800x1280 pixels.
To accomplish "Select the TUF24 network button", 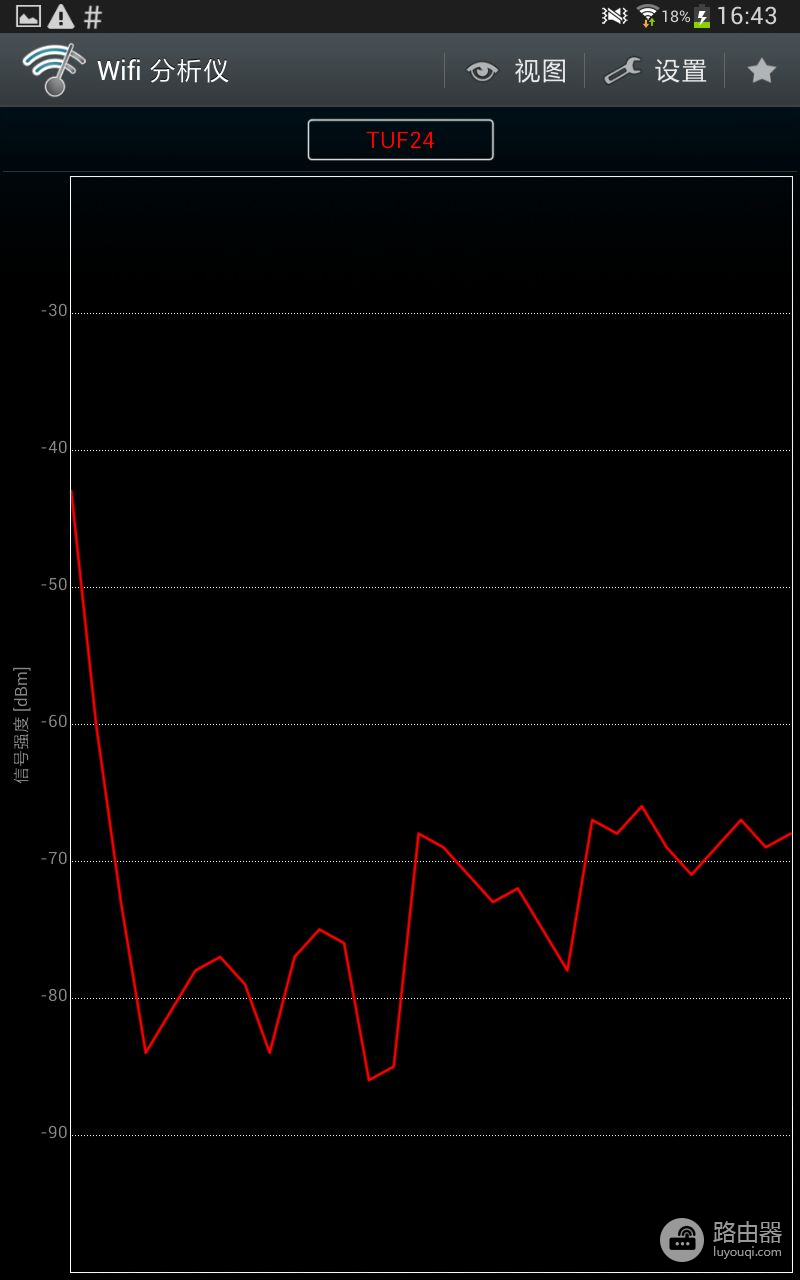I will pyautogui.click(x=400, y=140).
